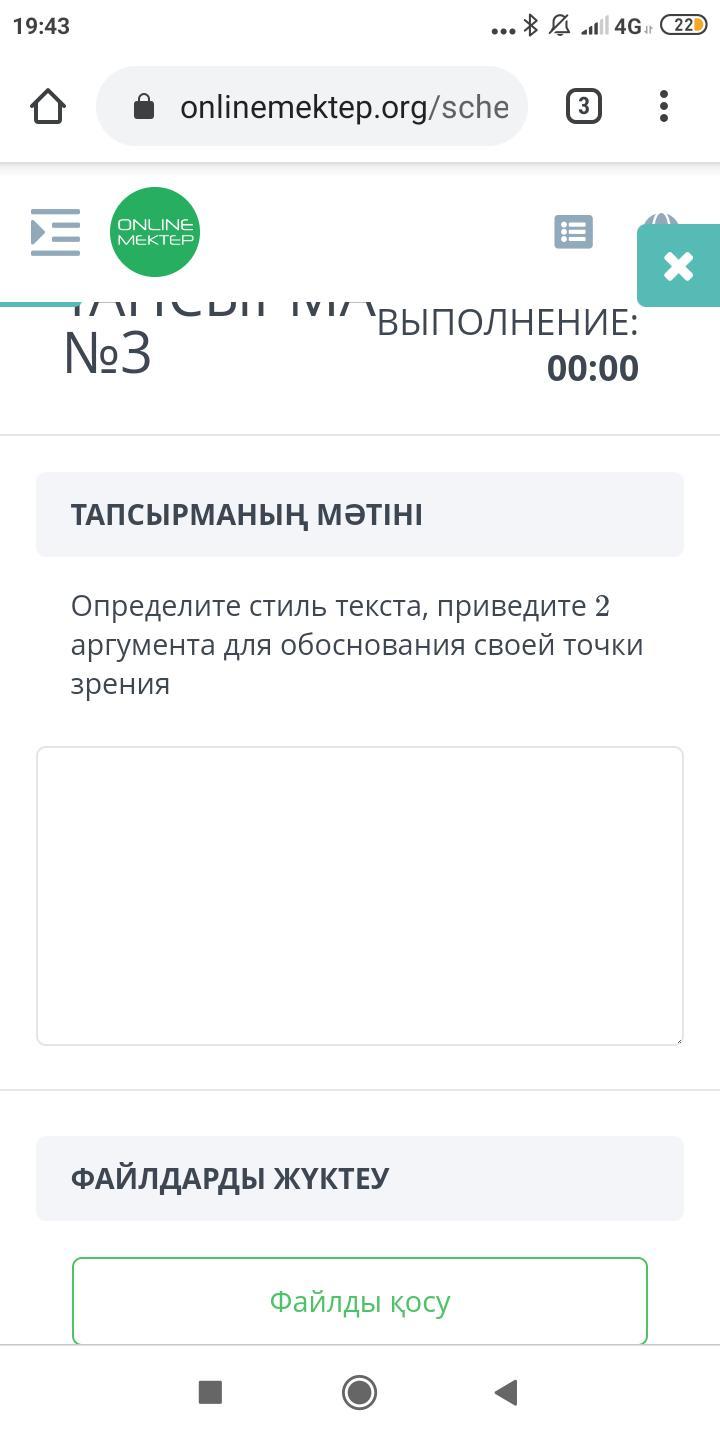Open the list icon in header
This screenshot has width=720, height=1440.
point(573,232)
